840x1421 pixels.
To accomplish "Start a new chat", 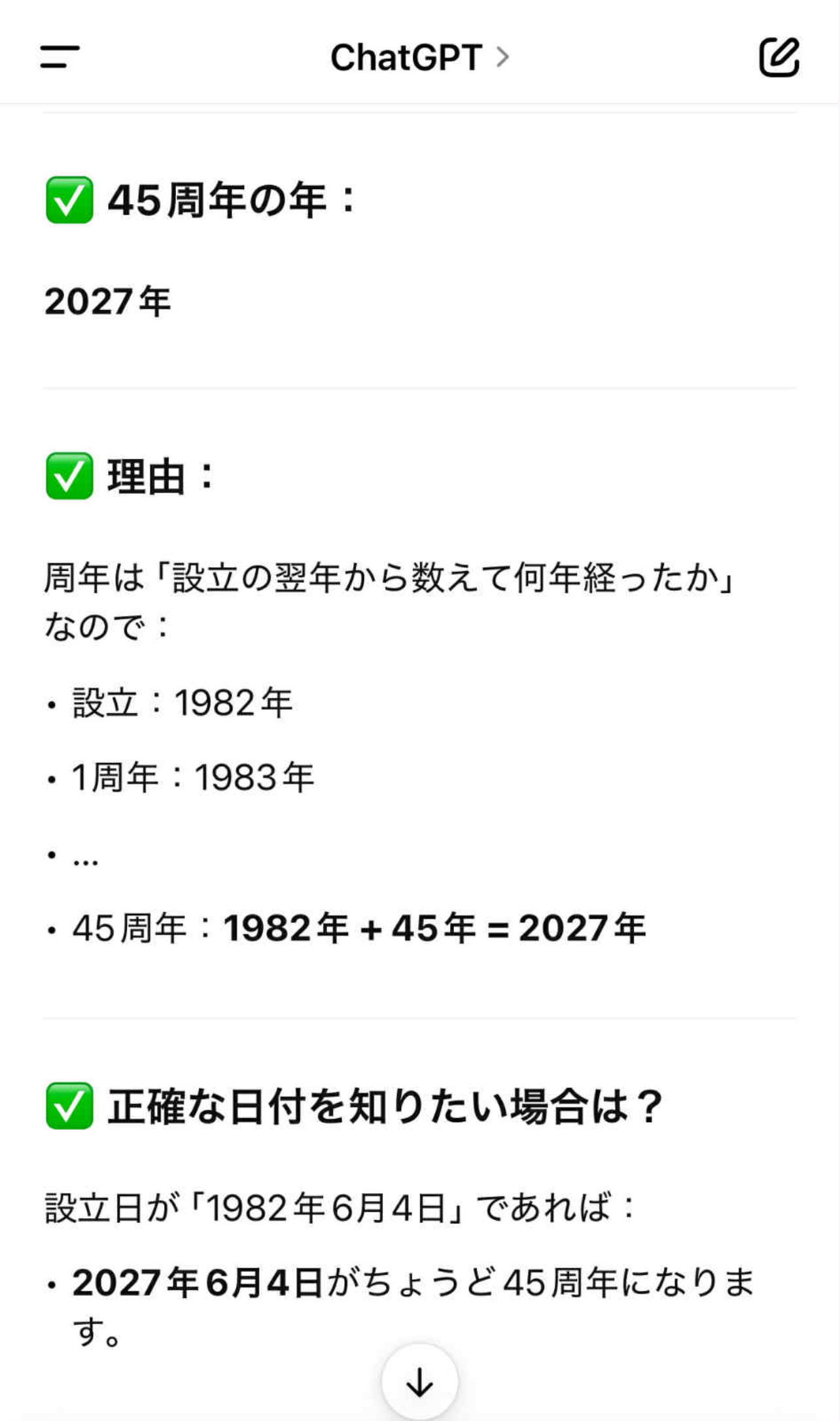I will [x=779, y=57].
